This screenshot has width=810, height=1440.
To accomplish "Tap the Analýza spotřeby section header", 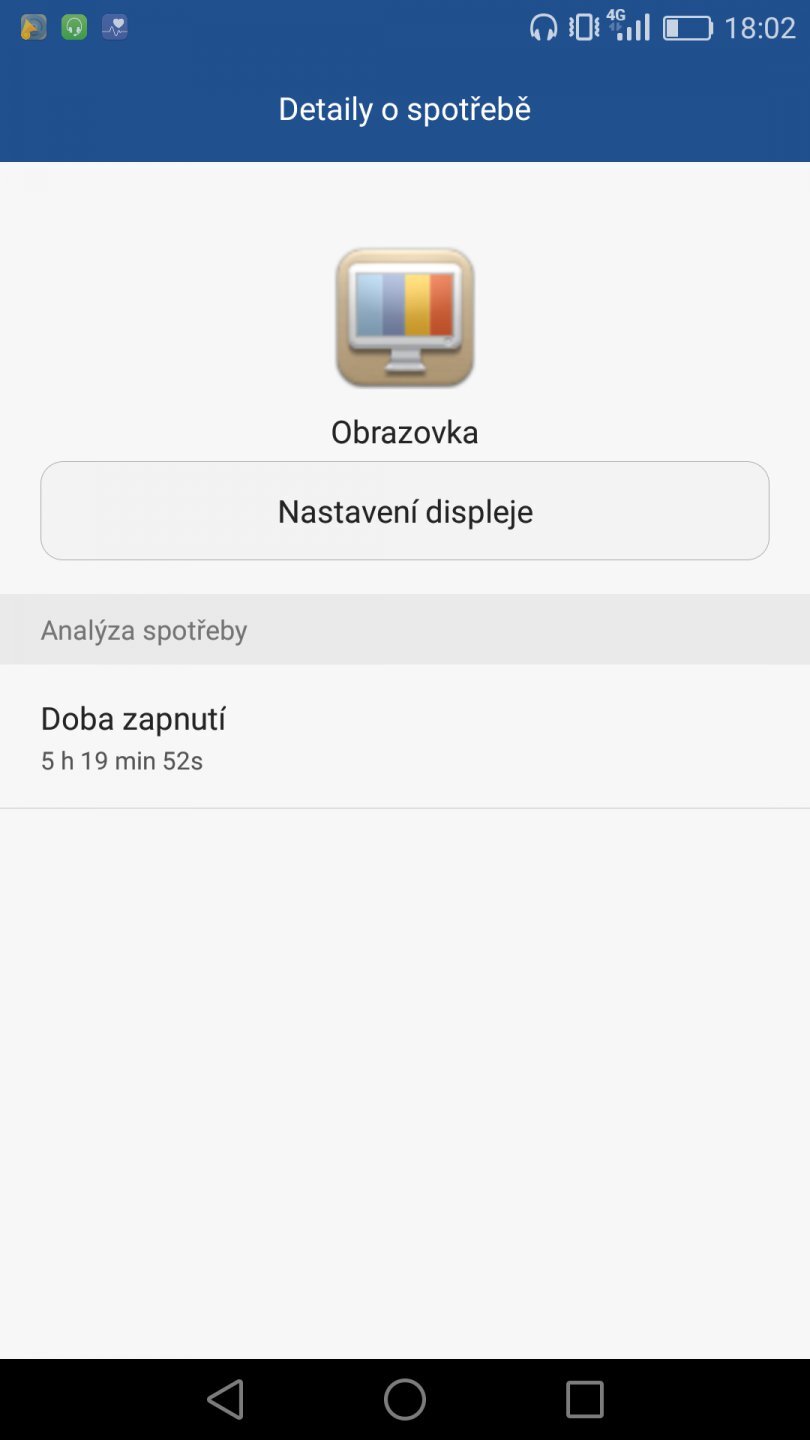I will click(x=143, y=629).
